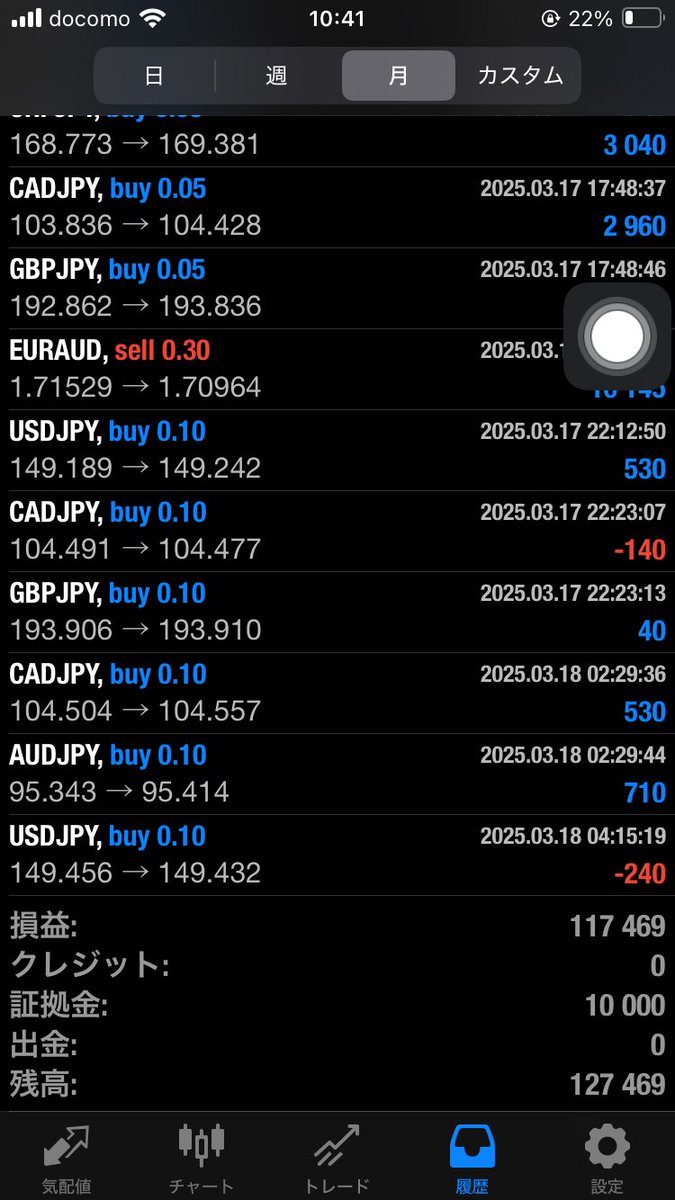Screen dimensions: 675x1200
Task: Open the CADJPY buy 0.05 trade
Action: [337, 207]
